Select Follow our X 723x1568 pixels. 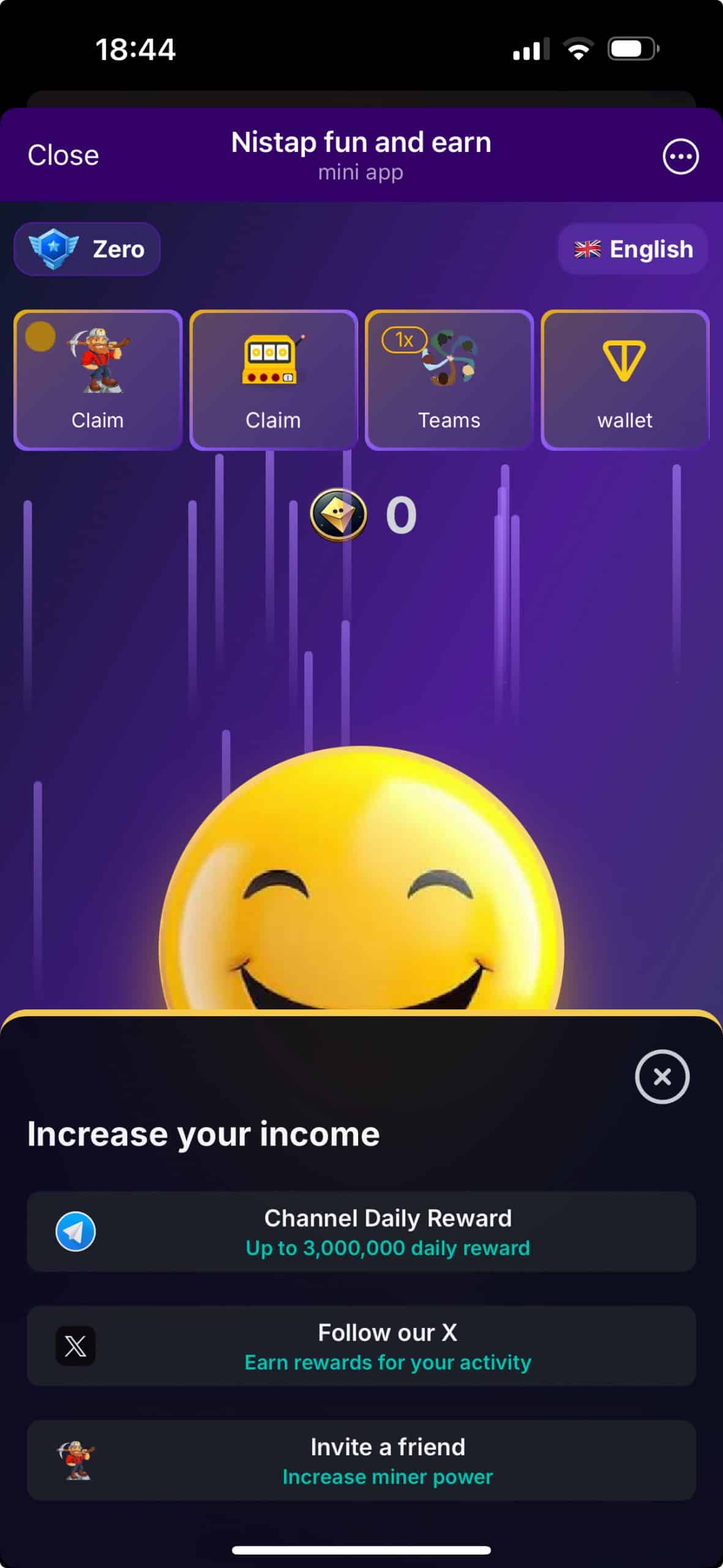(x=361, y=1346)
